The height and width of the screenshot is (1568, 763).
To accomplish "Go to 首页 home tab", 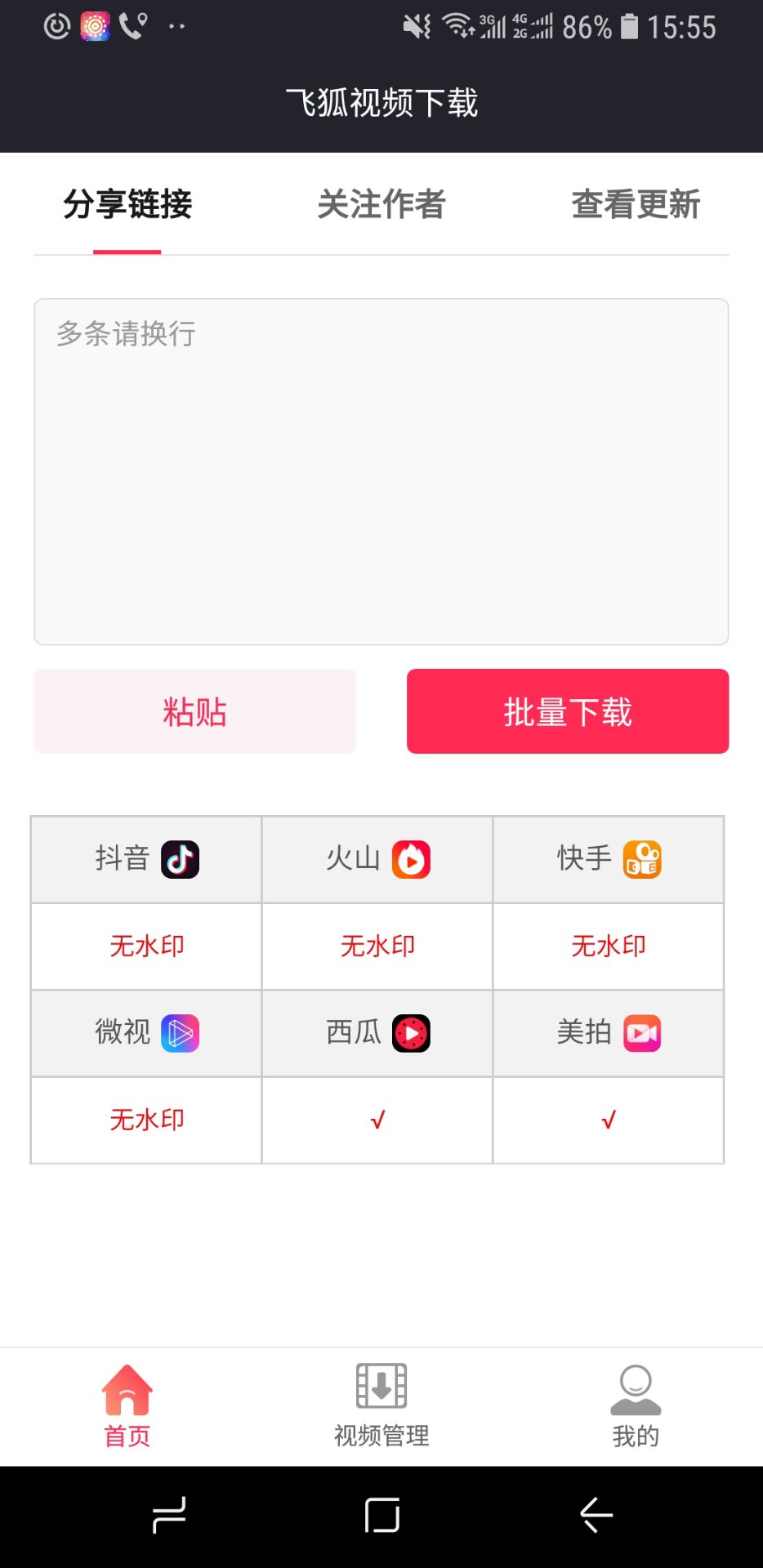I will point(127,1405).
